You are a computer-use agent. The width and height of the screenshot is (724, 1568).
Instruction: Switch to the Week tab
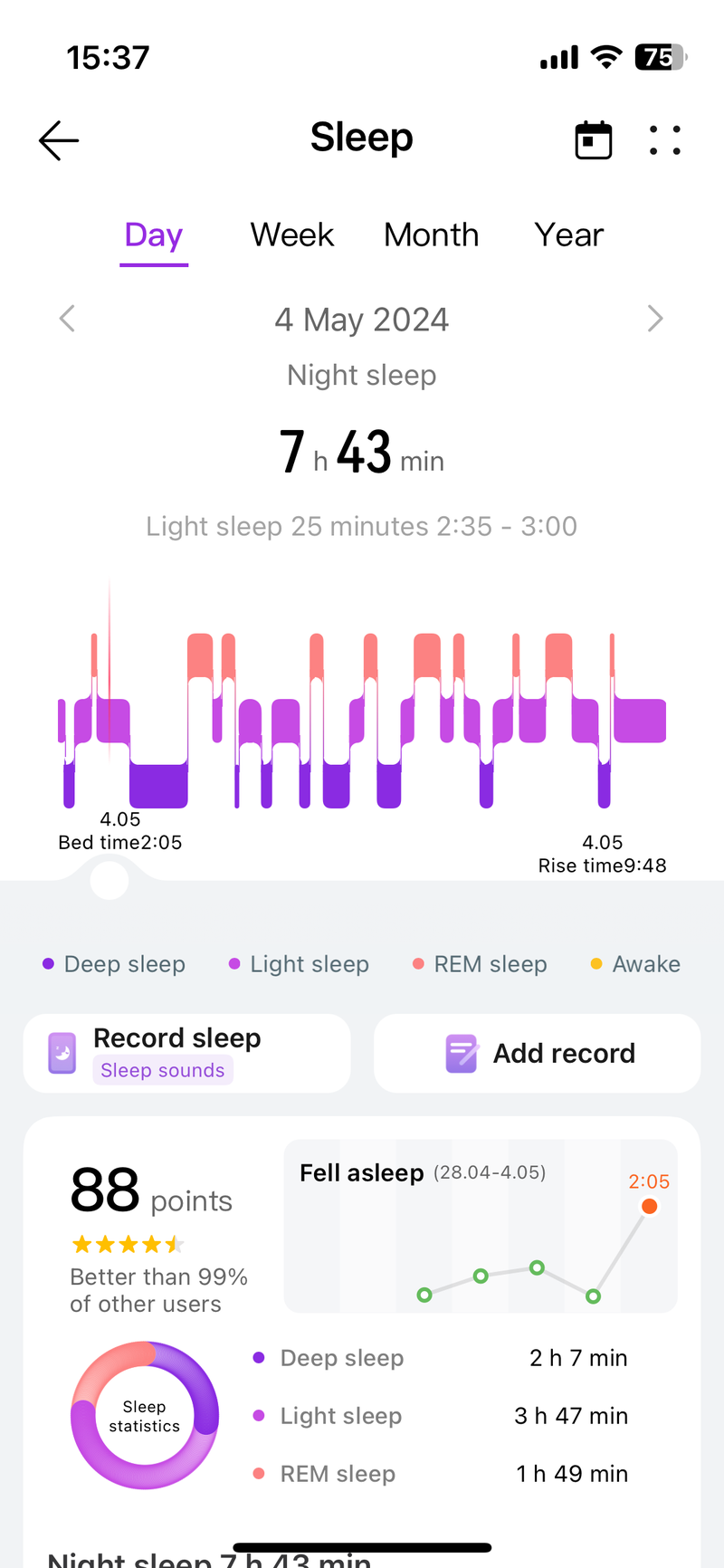pyautogui.click(x=291, y=235)
